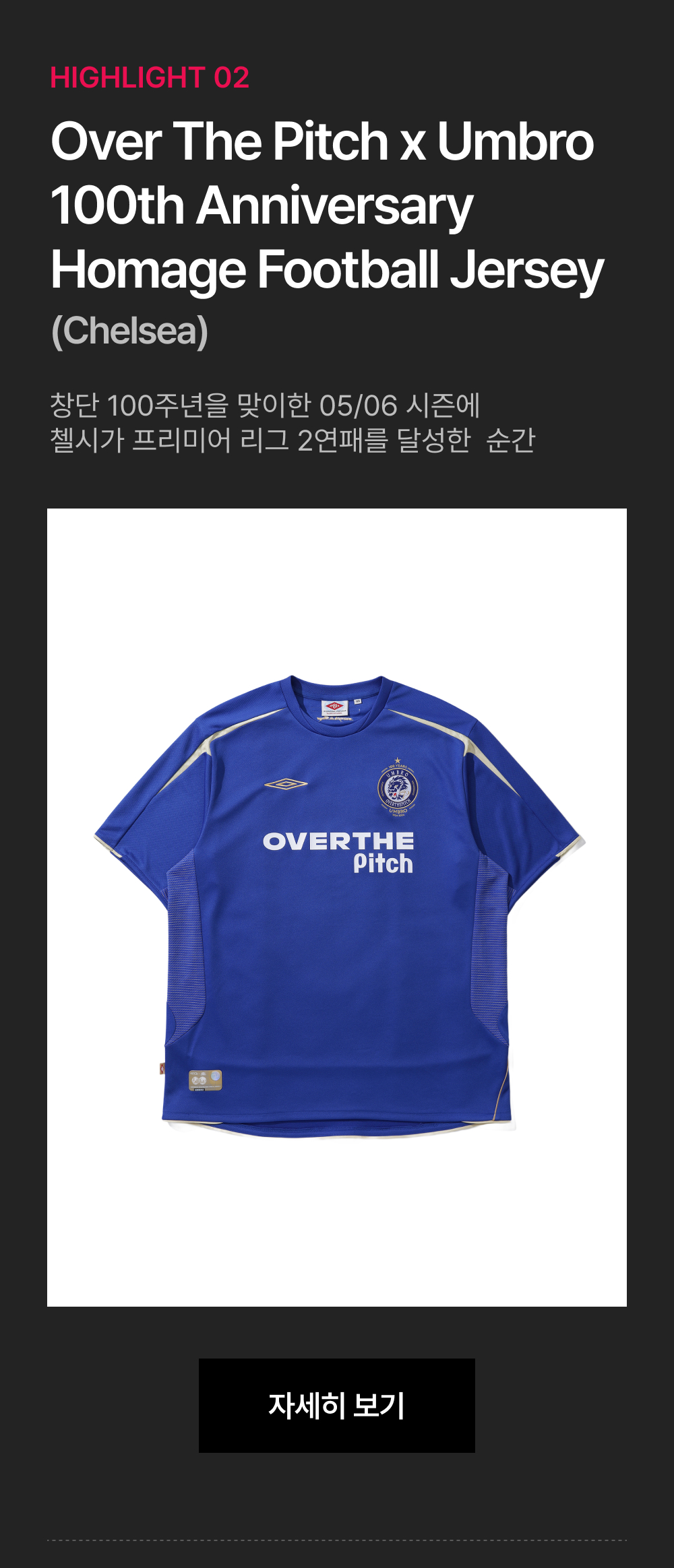Tap the 자세히 보기 button
This screenshot has height=1568, width=674.
pos(337,1405)
